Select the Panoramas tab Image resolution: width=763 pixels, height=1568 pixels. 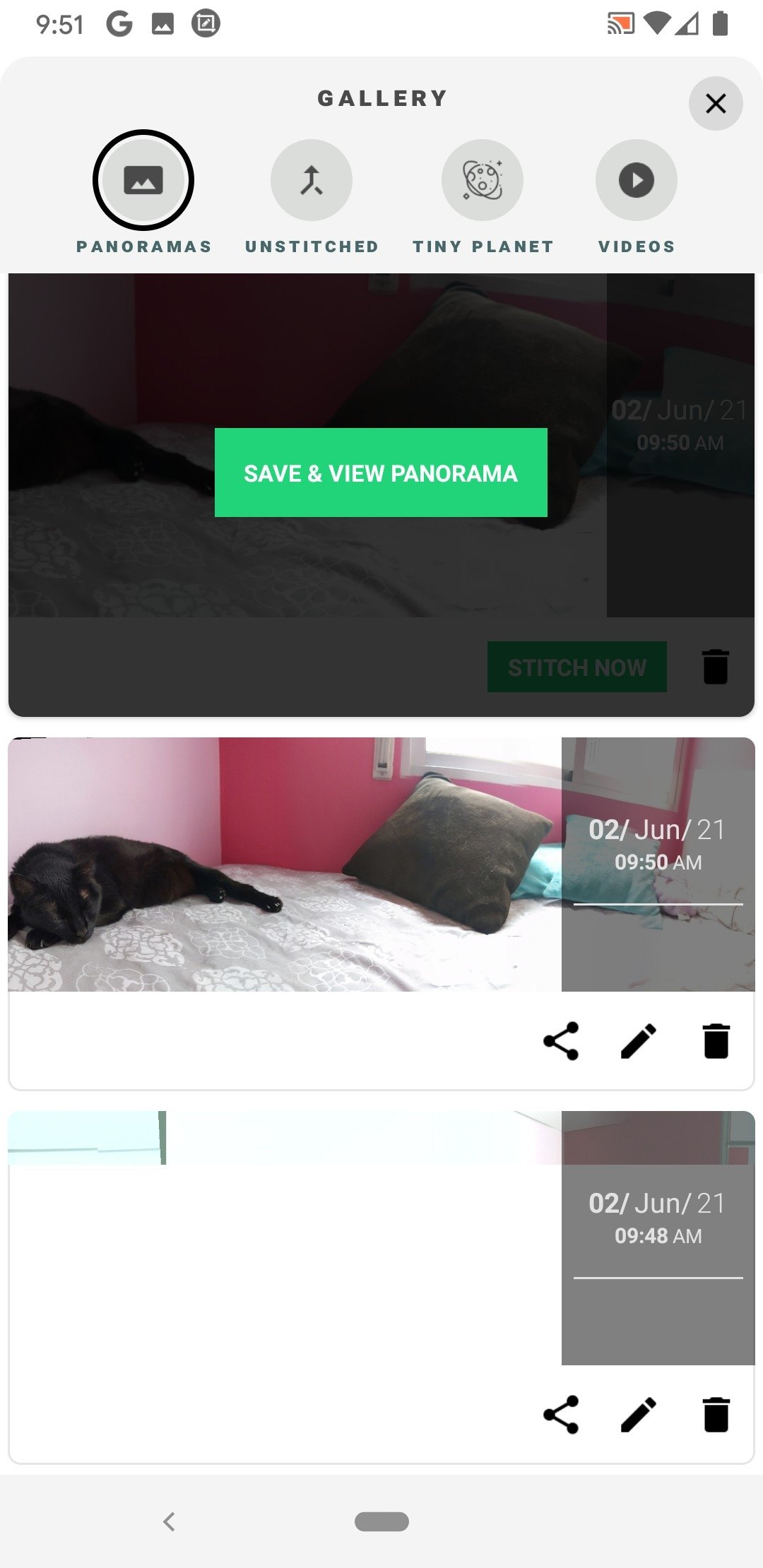143,180
